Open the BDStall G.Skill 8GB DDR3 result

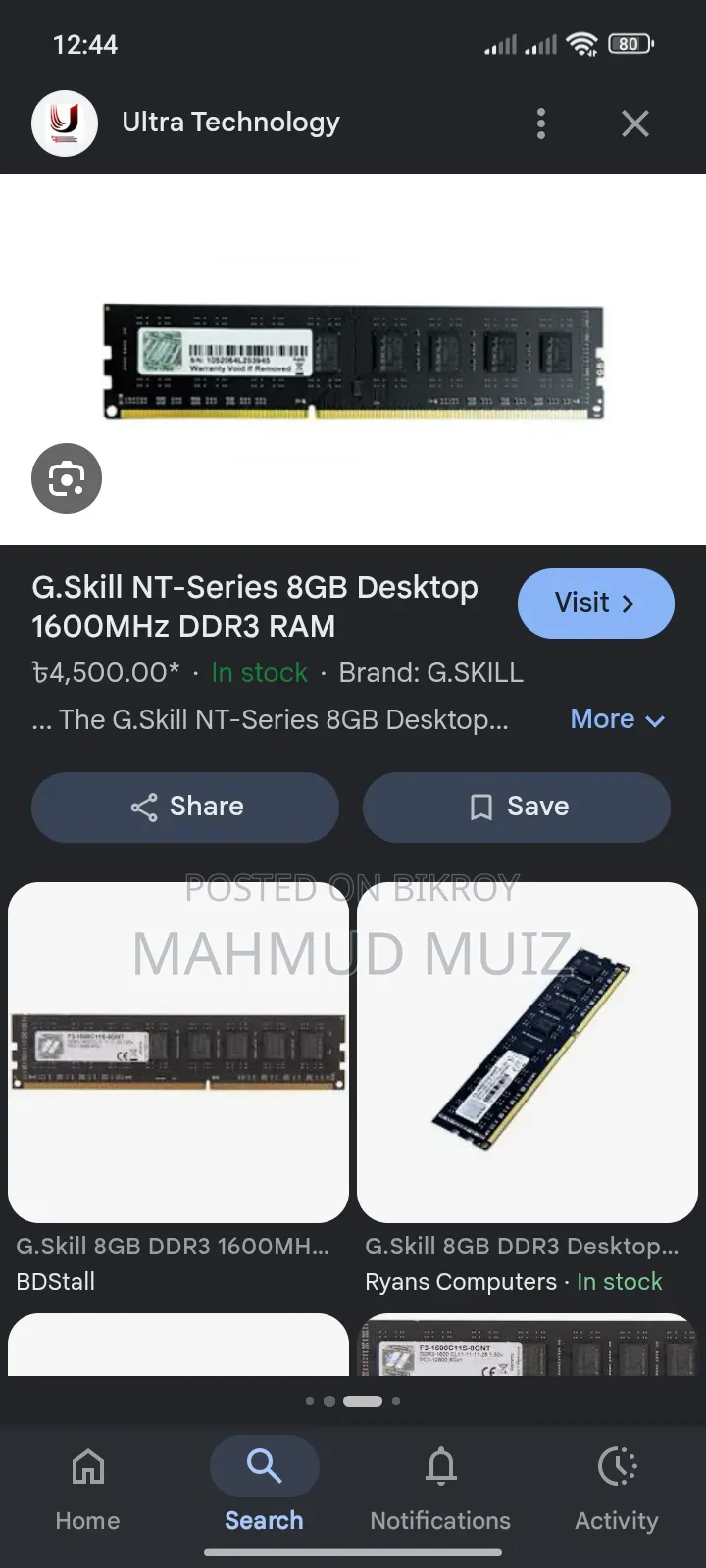point(178,1088)
